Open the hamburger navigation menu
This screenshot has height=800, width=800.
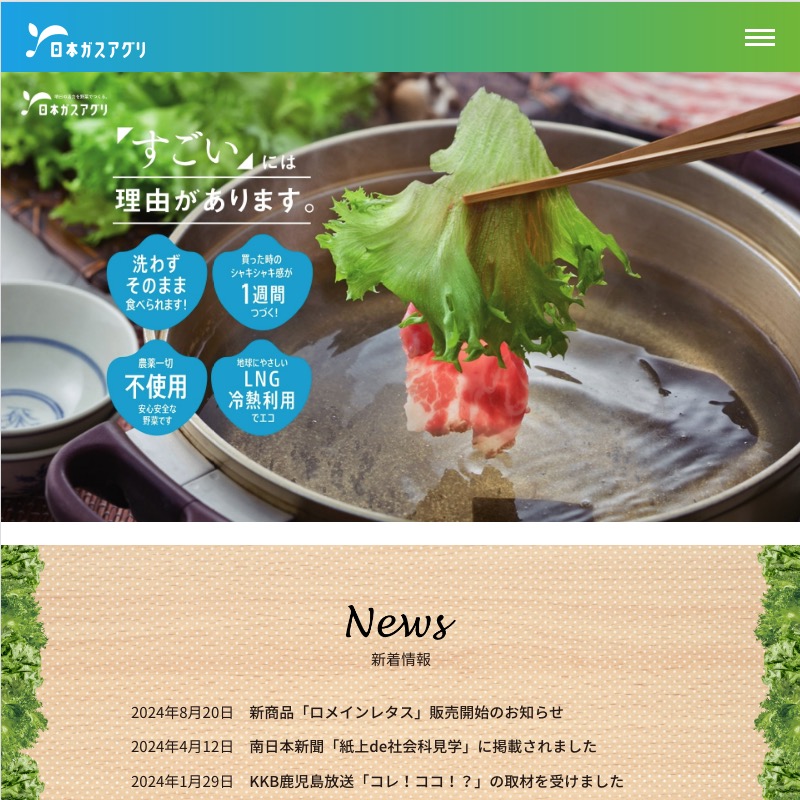pyautogui.click(x=759, y=38)
